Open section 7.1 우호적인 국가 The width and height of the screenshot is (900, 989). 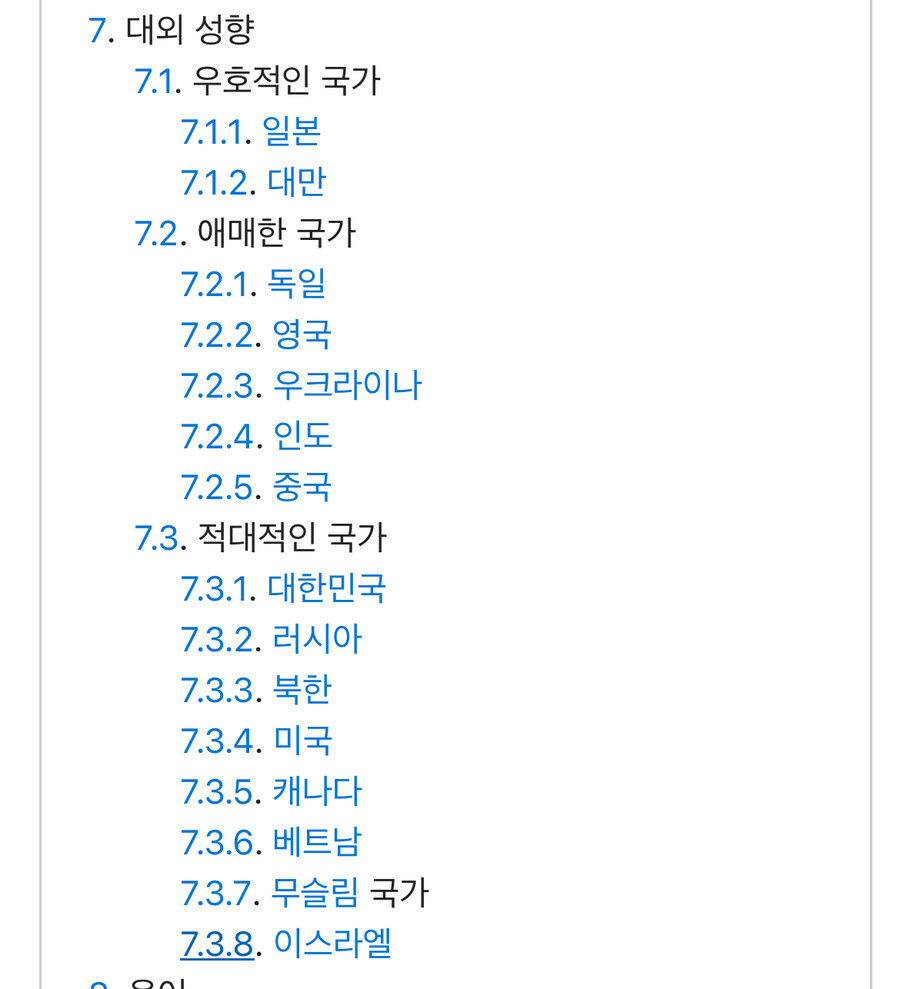point(154,80)
